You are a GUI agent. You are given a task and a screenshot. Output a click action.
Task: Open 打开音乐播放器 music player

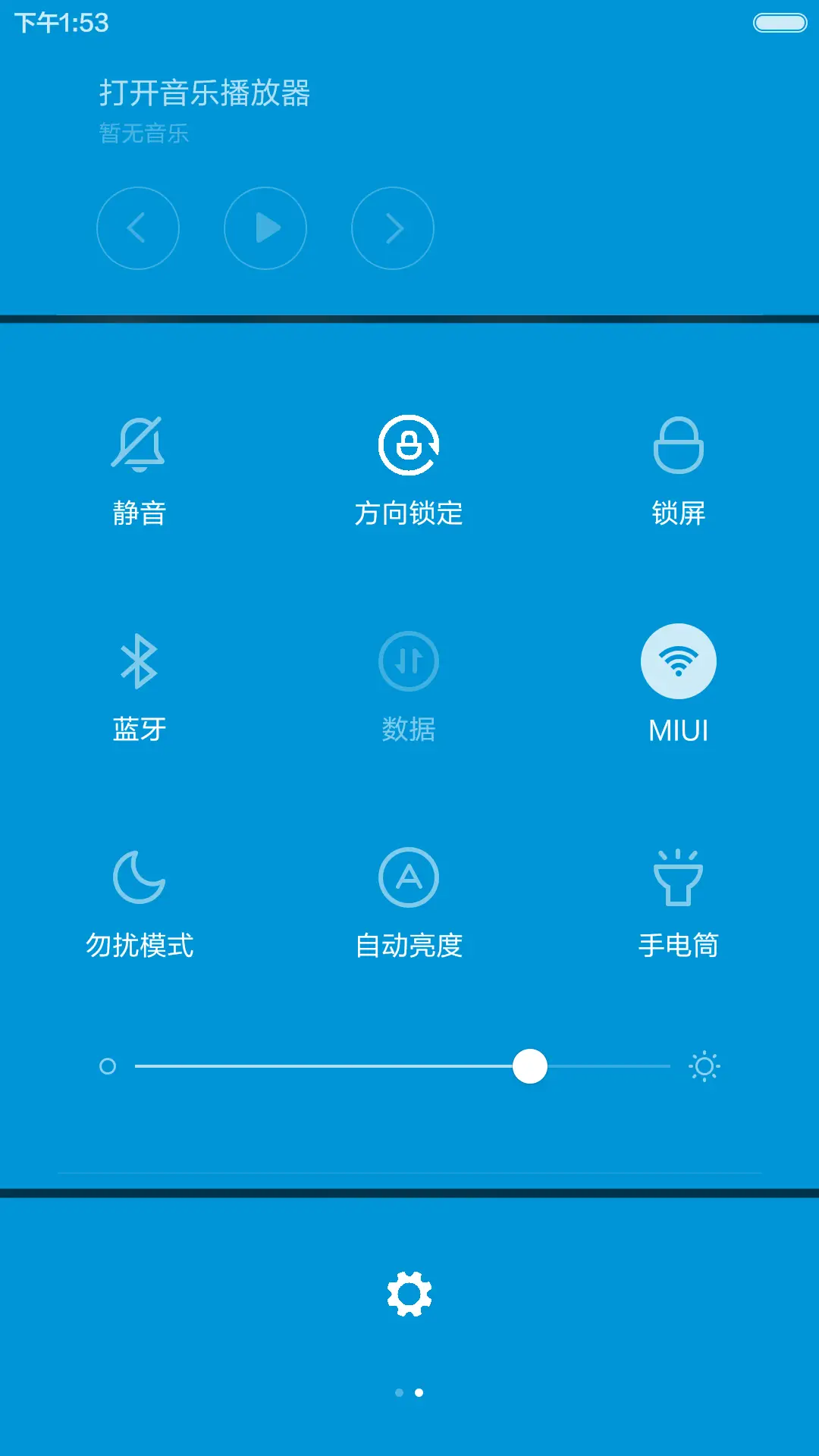tap(205, 93)
